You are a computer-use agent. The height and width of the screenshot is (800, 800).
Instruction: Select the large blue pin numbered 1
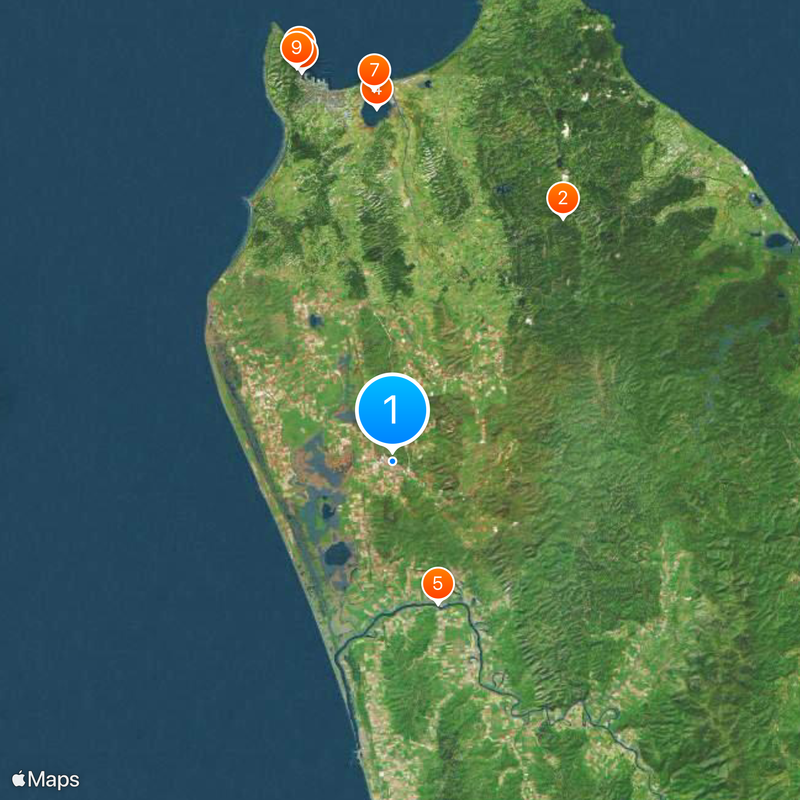point(392,409)
